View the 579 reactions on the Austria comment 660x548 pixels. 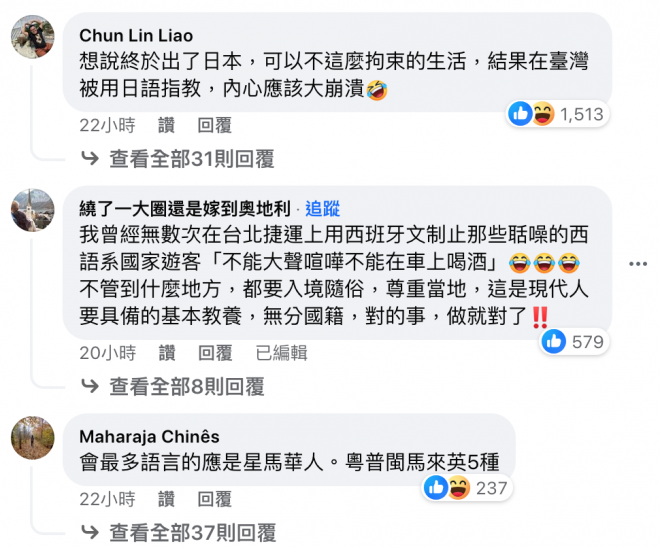pos(573,342)
